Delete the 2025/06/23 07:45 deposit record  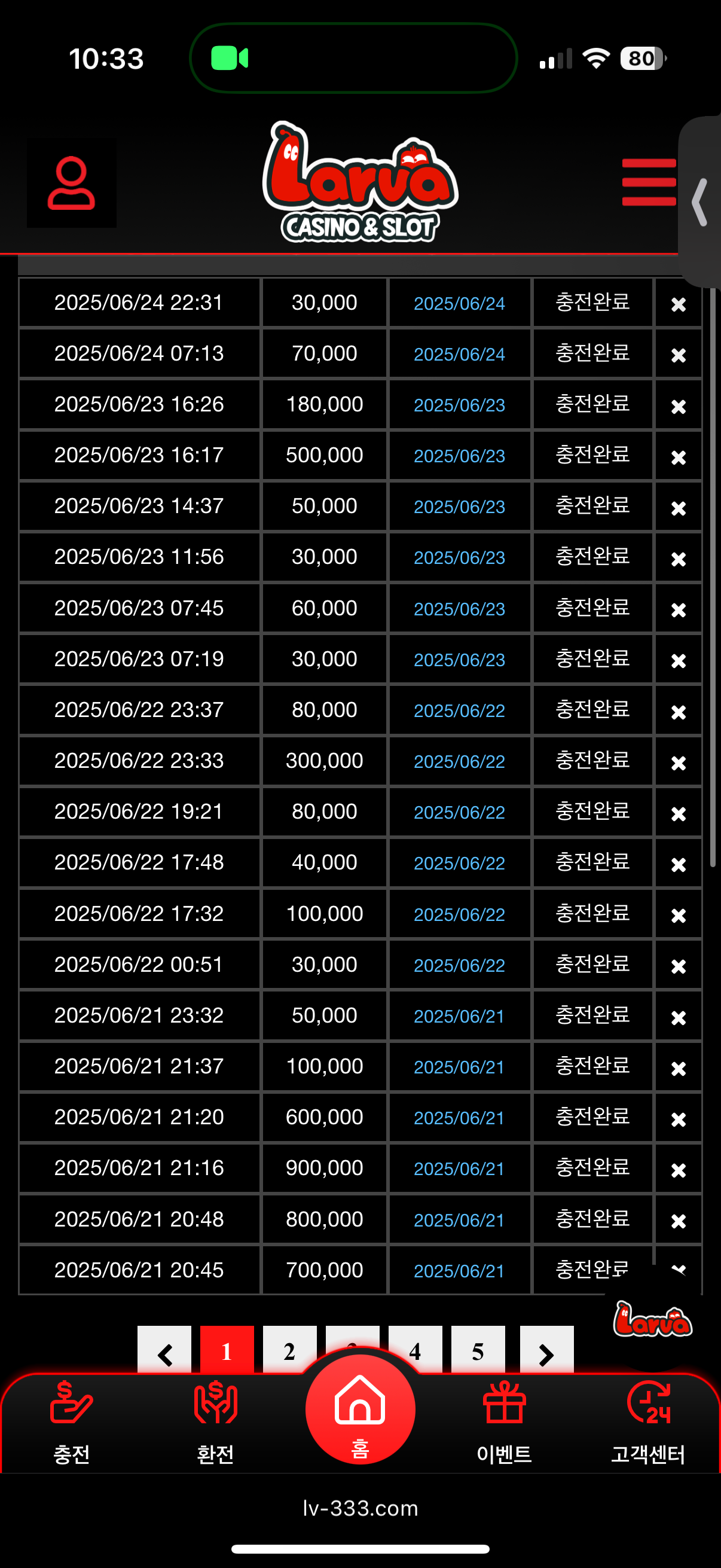[678, 609]
